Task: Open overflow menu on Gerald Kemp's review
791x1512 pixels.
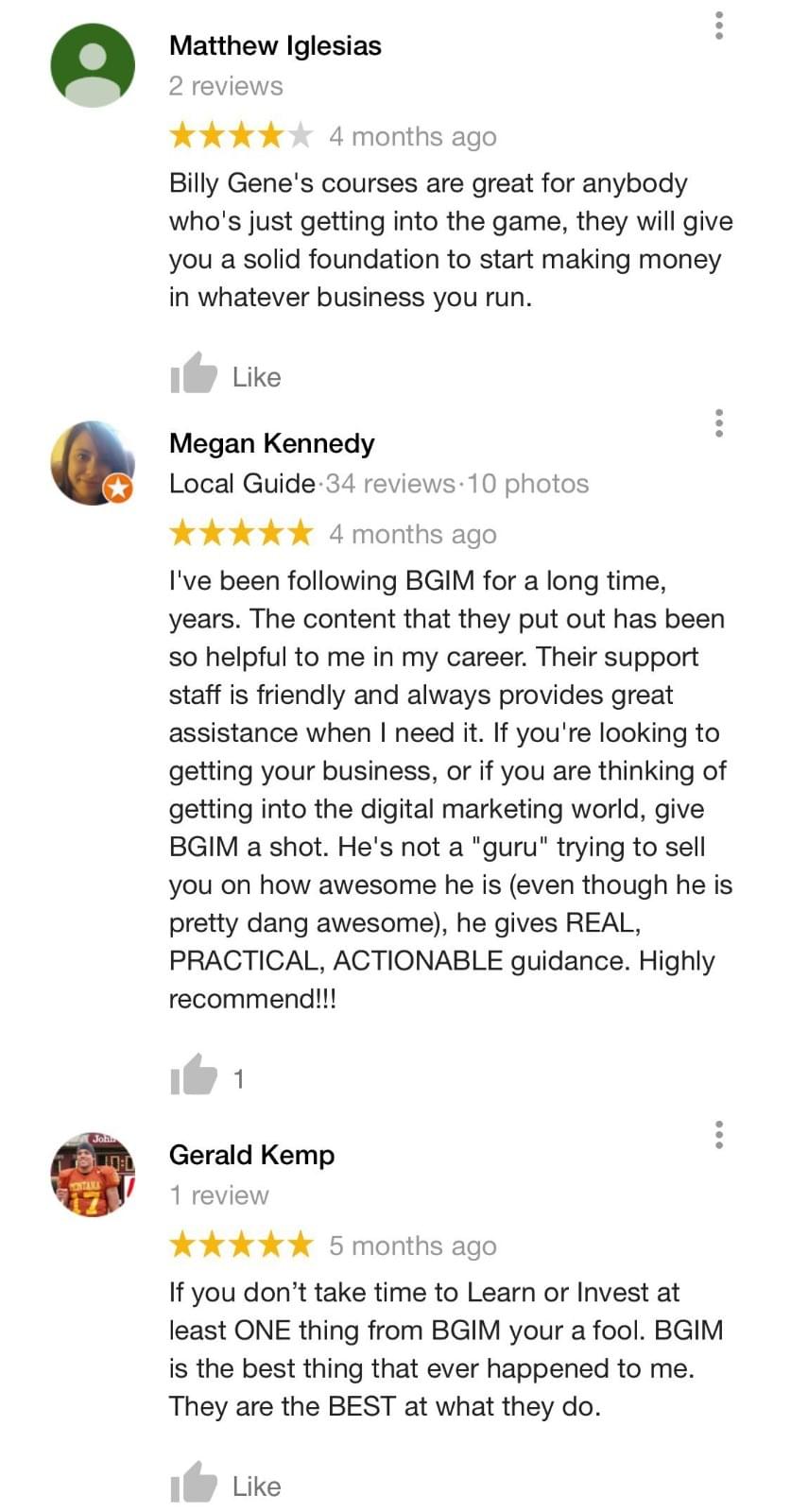Action: point(719,1134)
